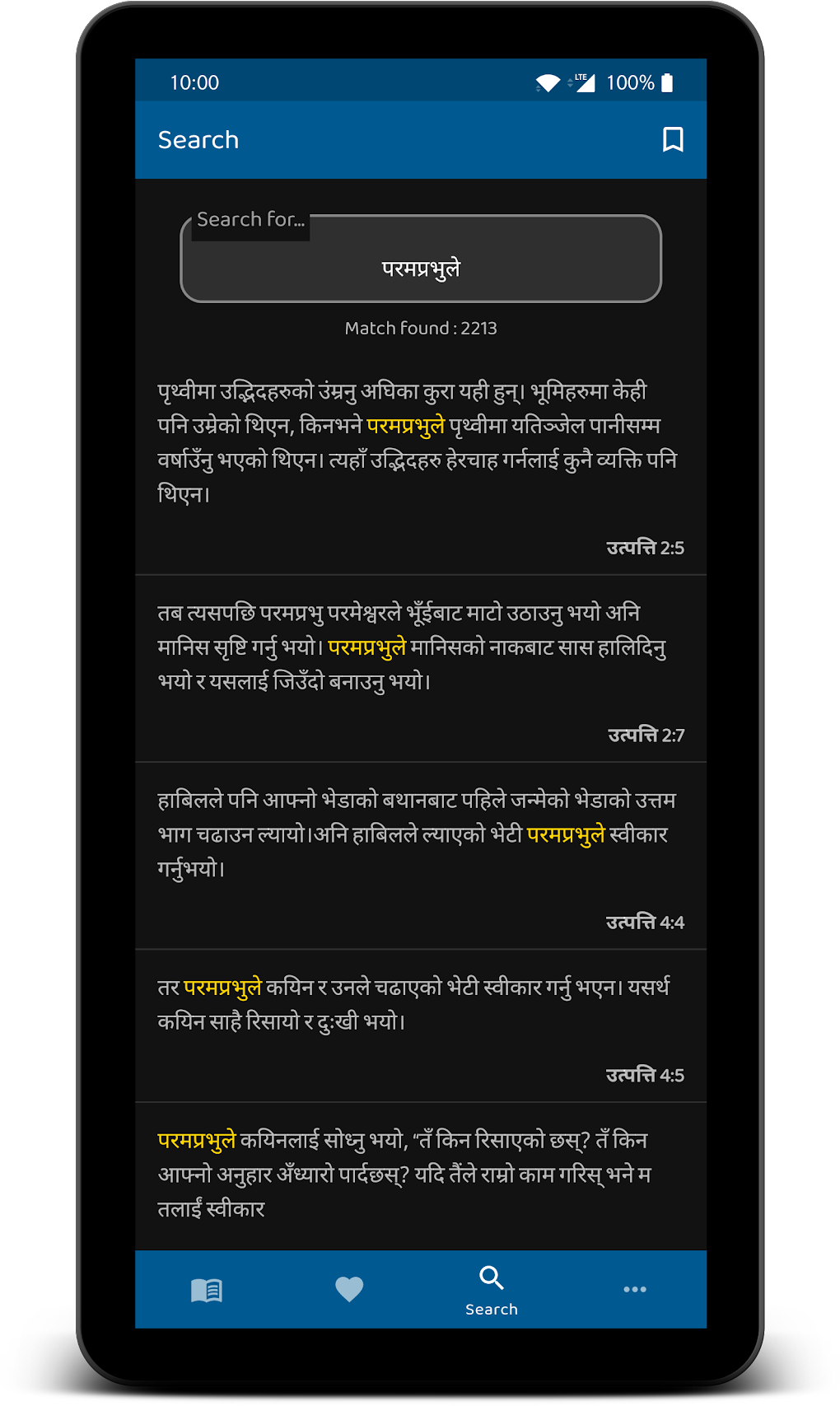
Task: Select the उत्पत्ति 2:7 result card
Action: click(420, 669)
